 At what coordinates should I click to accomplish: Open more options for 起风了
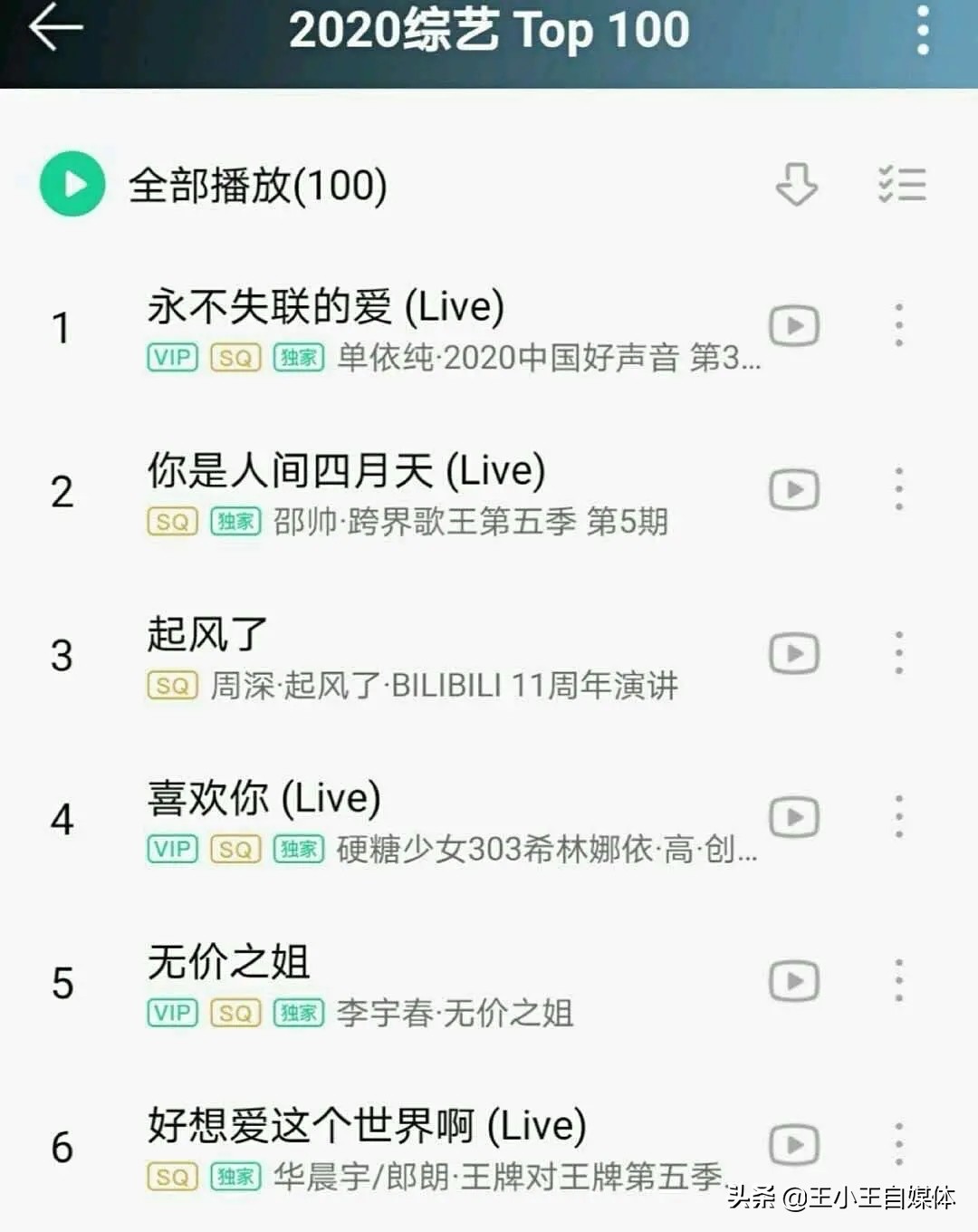[898, 654]
